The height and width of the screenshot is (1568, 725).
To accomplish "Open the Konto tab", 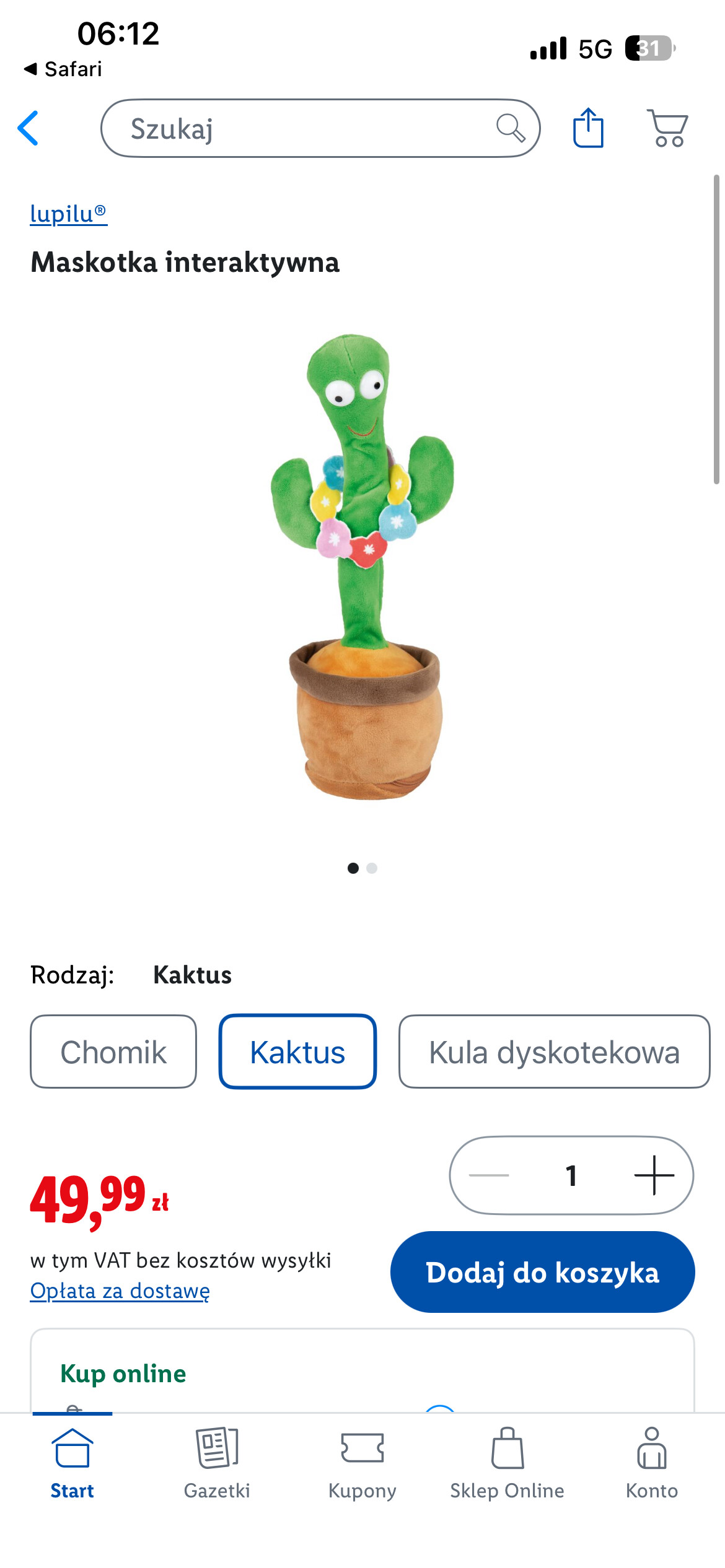I will tap(652, 1463).
